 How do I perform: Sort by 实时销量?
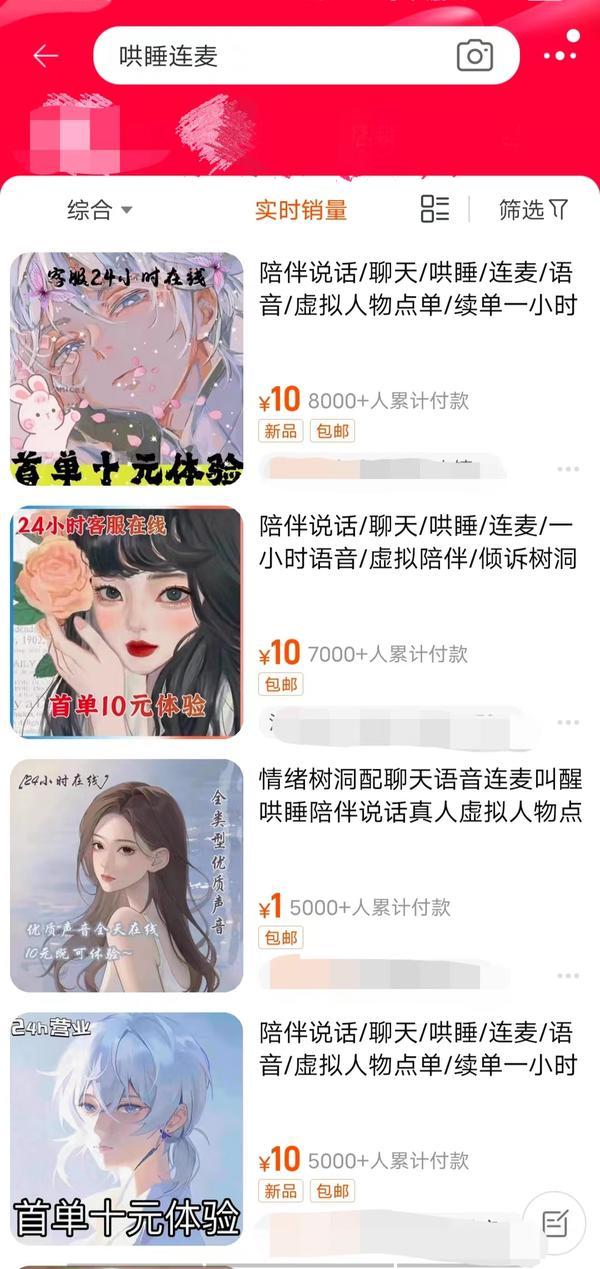300,210
